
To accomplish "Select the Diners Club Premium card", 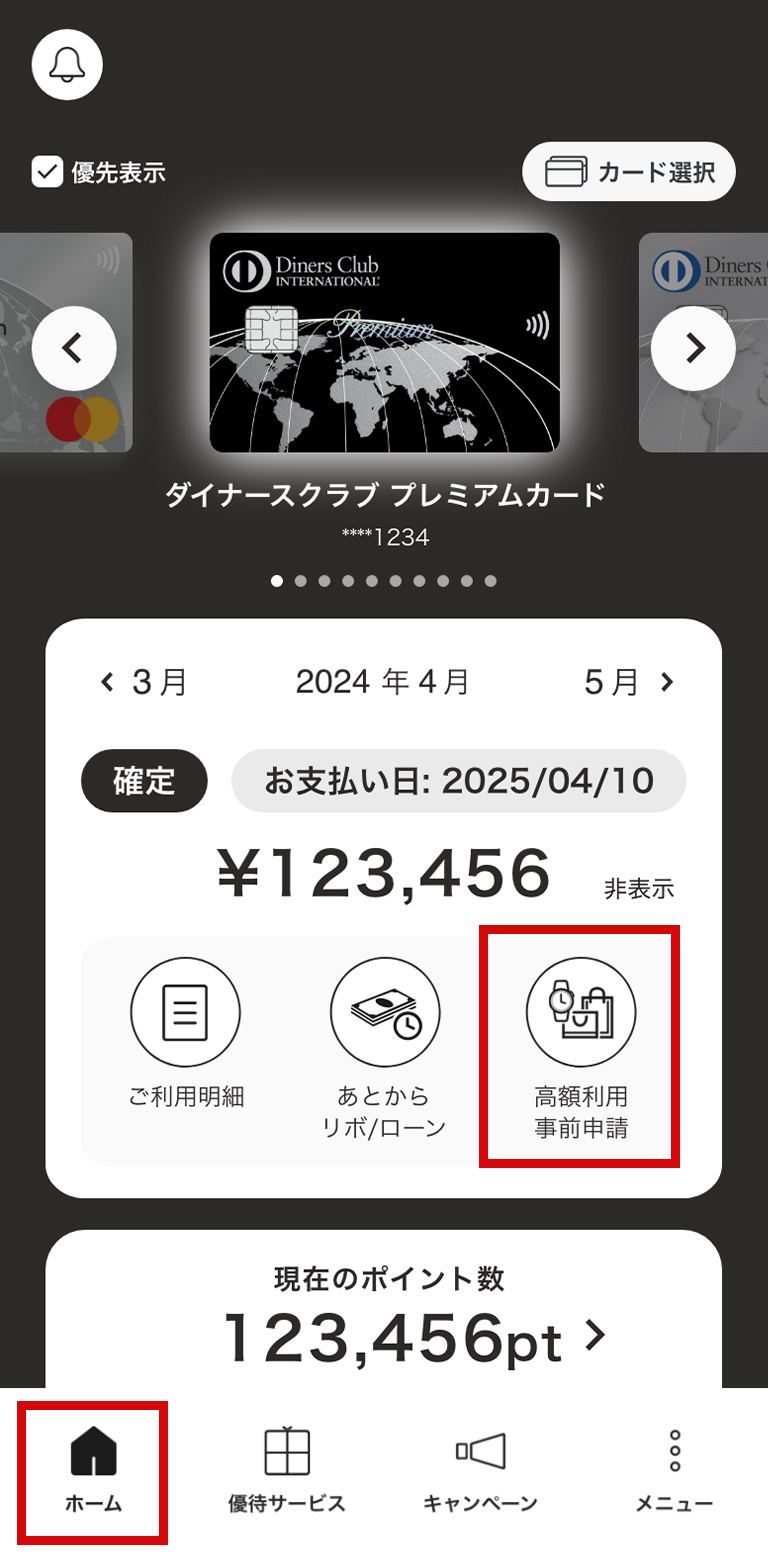I will 384,343.
